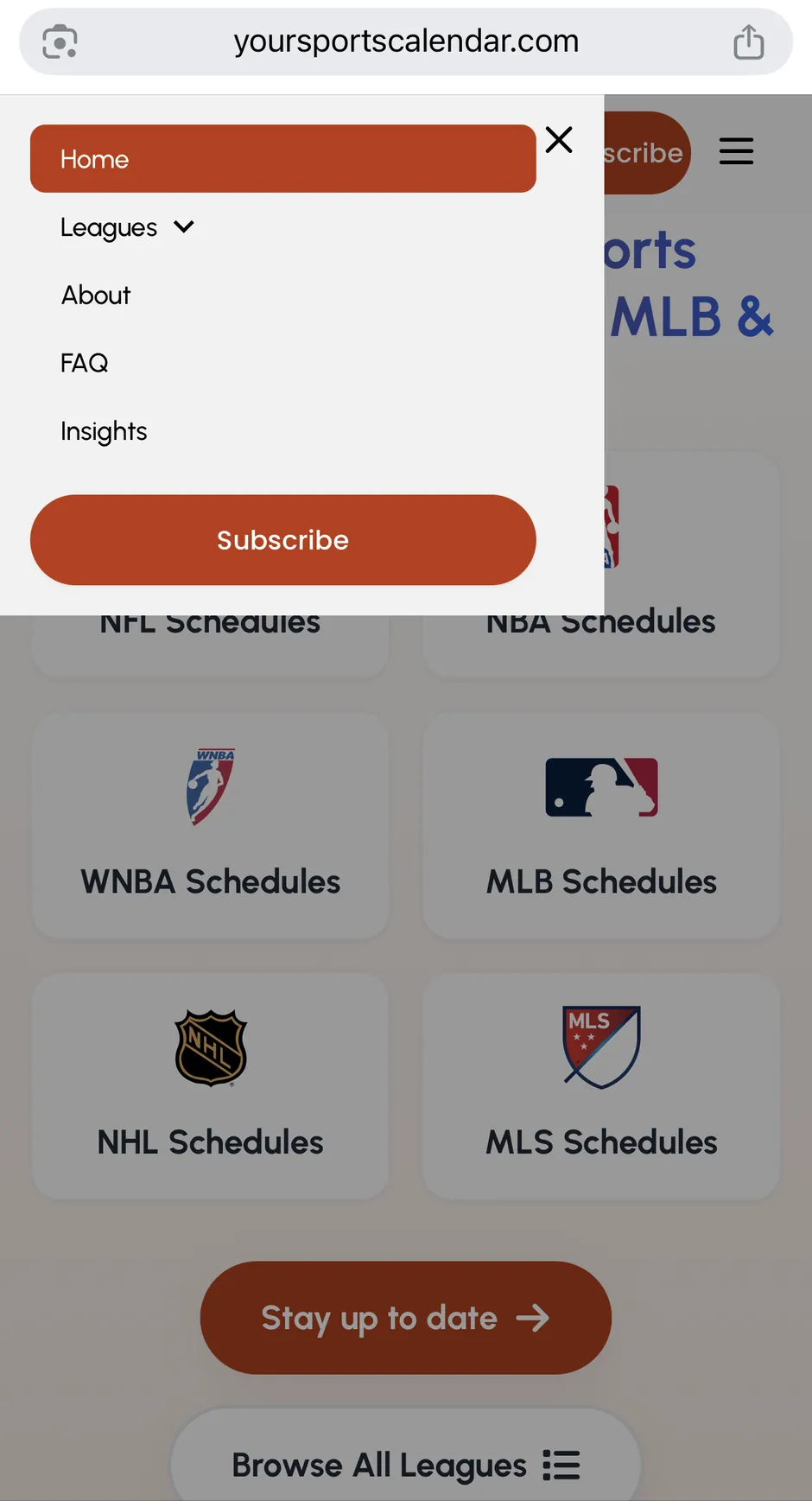Tap the list icon next to Browse All Leagues
This screenshot has height=1501, width=812.
click(x=561, y=1464)
